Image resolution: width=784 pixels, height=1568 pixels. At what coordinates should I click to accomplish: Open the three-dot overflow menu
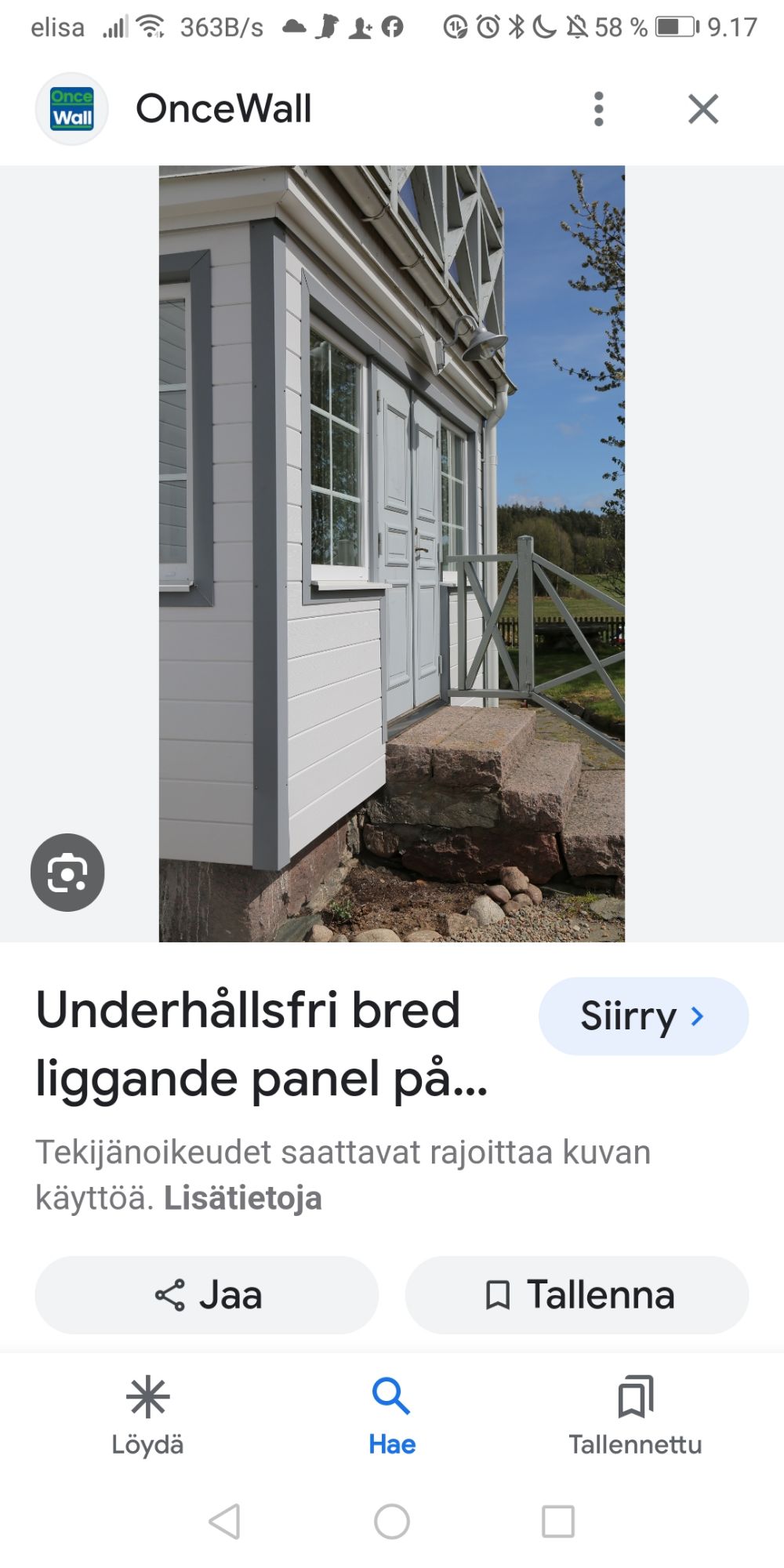point(598,109)
